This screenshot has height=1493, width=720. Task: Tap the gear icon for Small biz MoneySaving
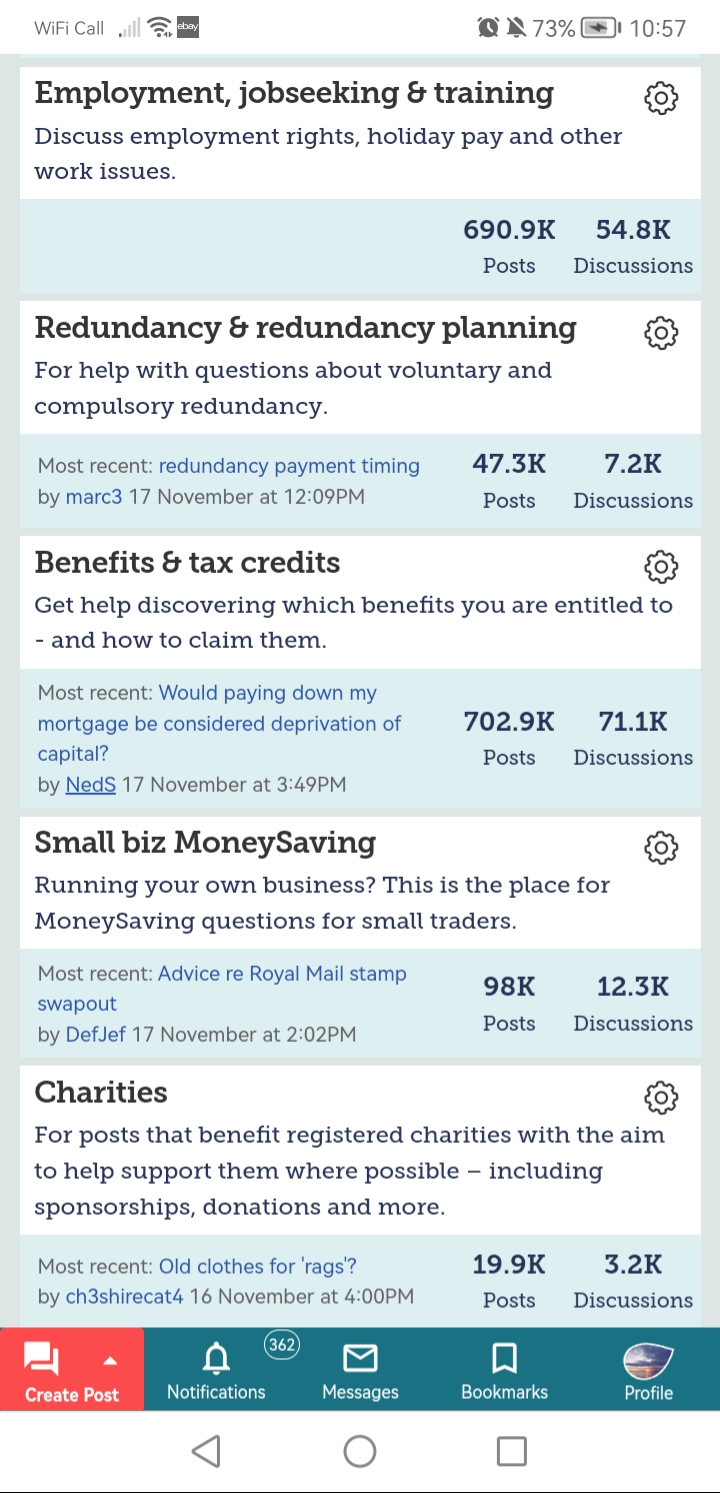tap(660, 848)
